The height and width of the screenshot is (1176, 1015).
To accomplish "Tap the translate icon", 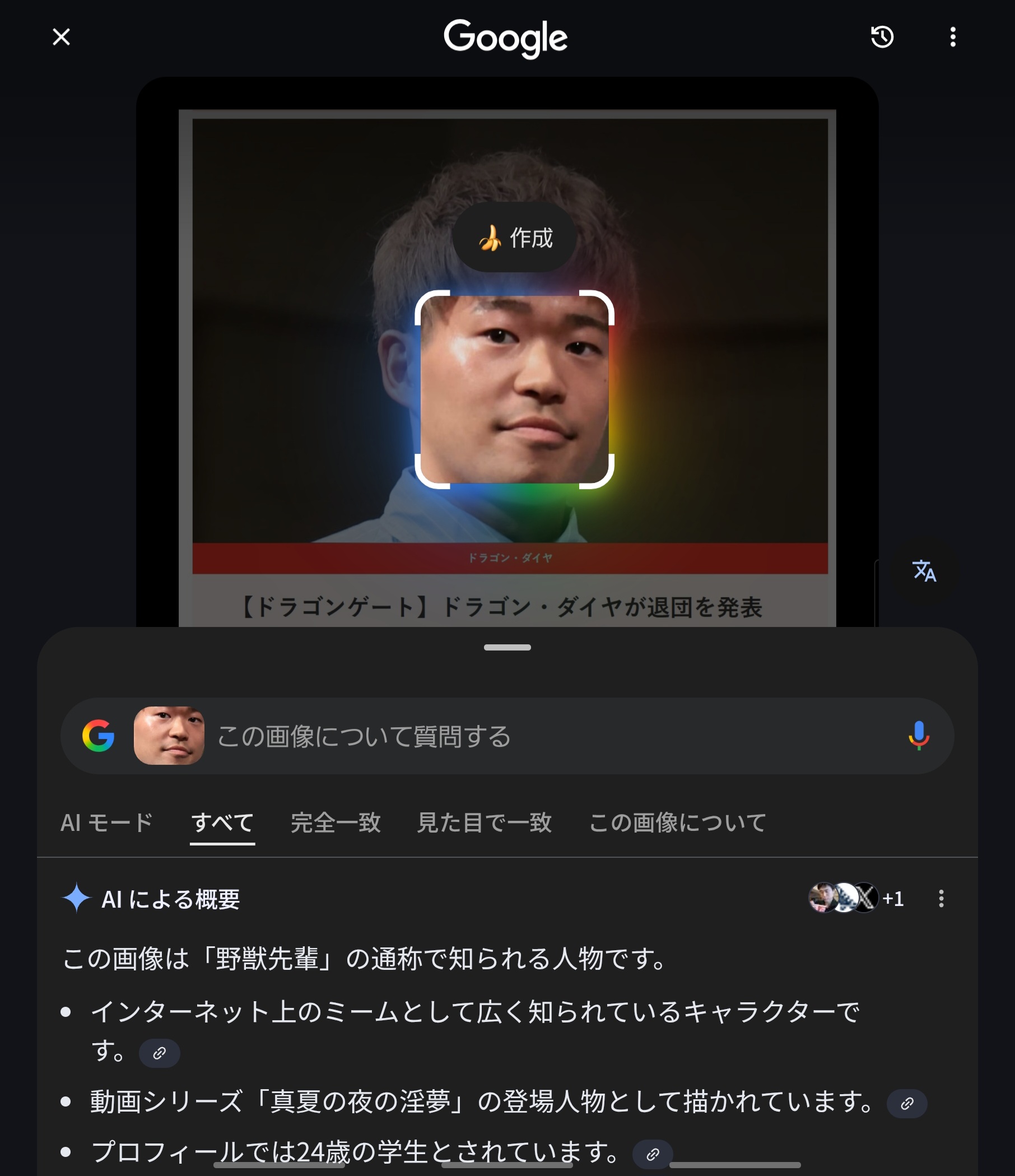I will tap(924, 571).
